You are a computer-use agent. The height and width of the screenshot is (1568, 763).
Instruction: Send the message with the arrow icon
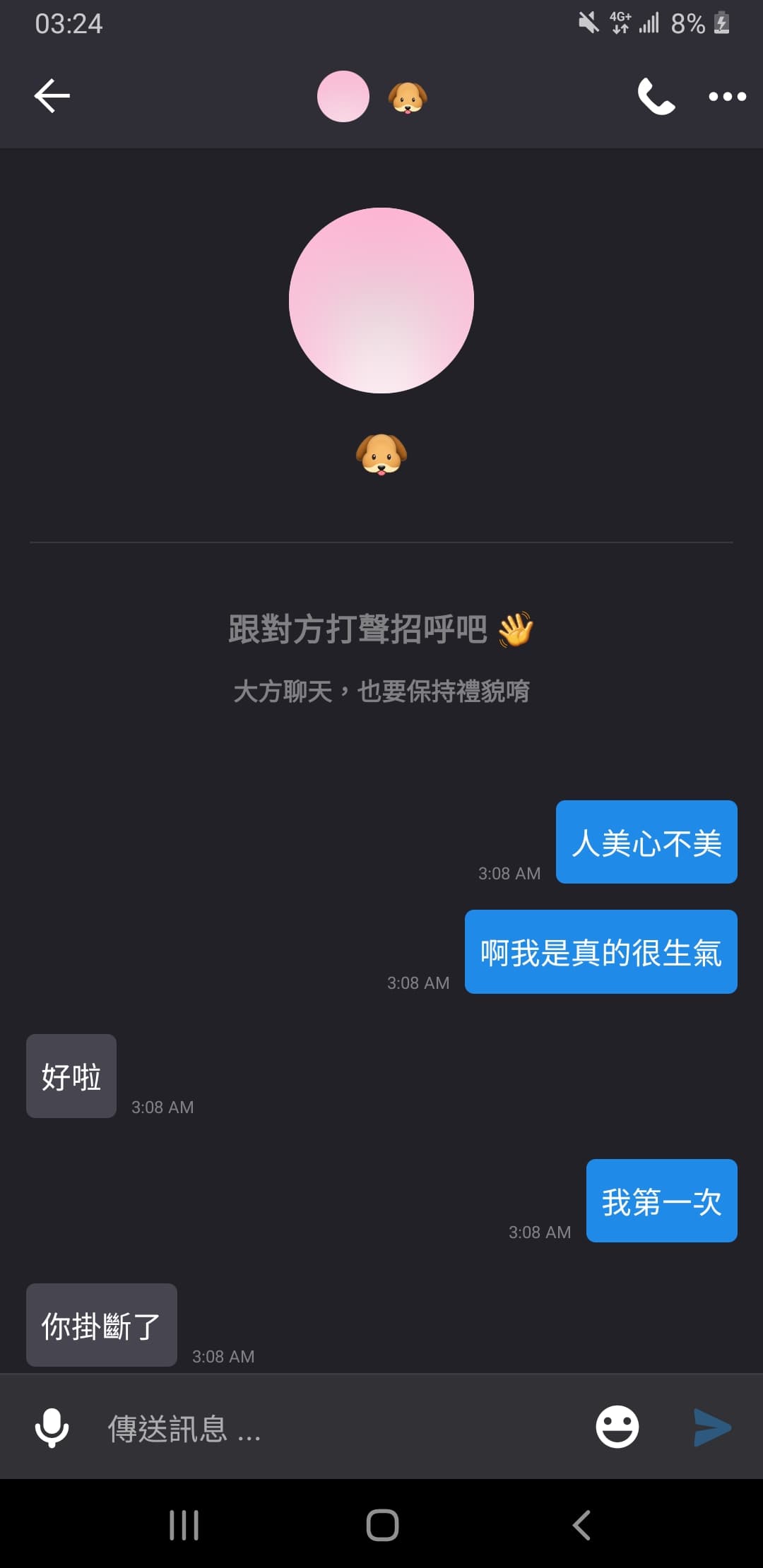pos(712,1427)
